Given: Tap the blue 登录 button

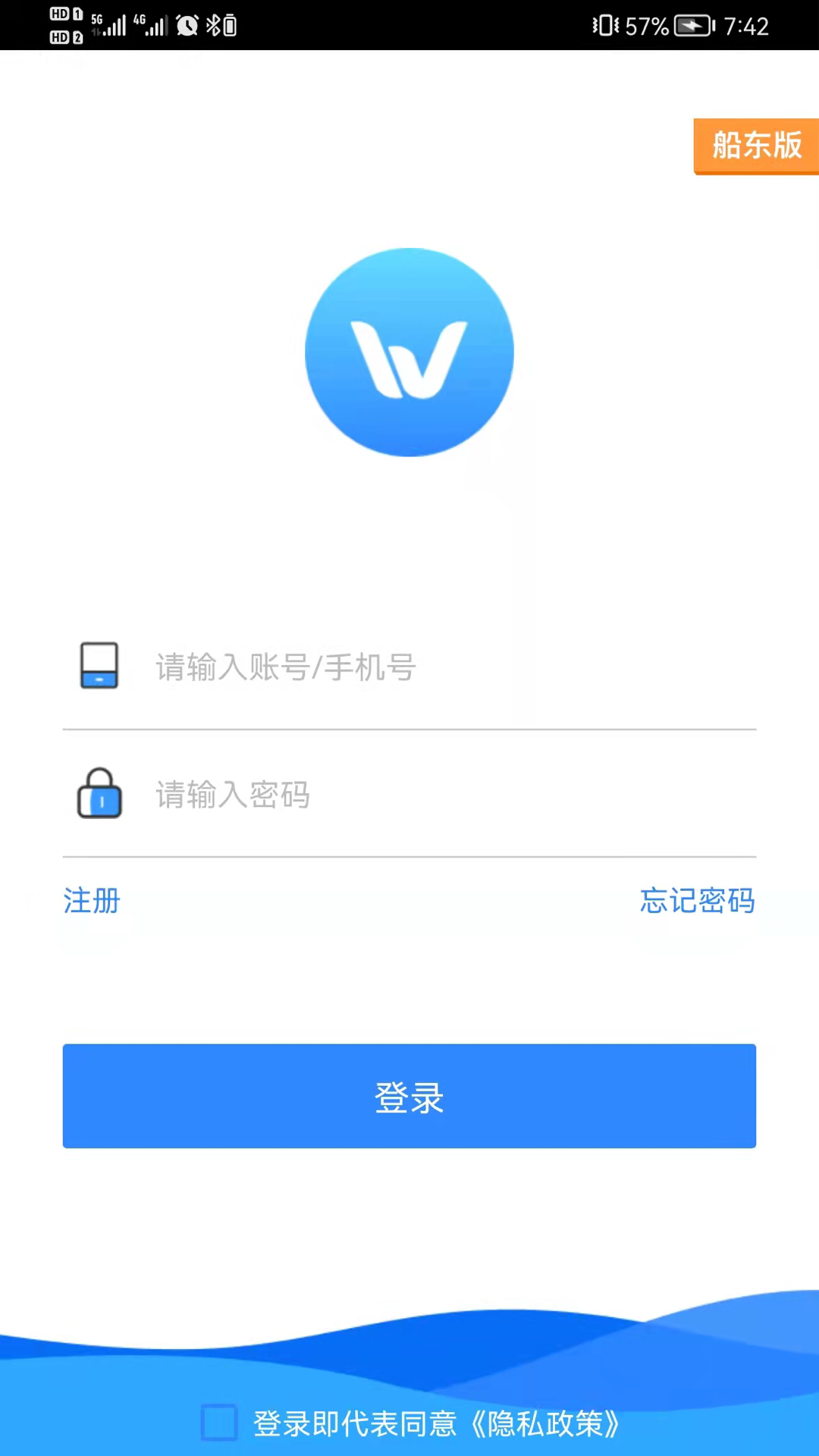Looking at the screenshot, I should [x=409, y=1096].
